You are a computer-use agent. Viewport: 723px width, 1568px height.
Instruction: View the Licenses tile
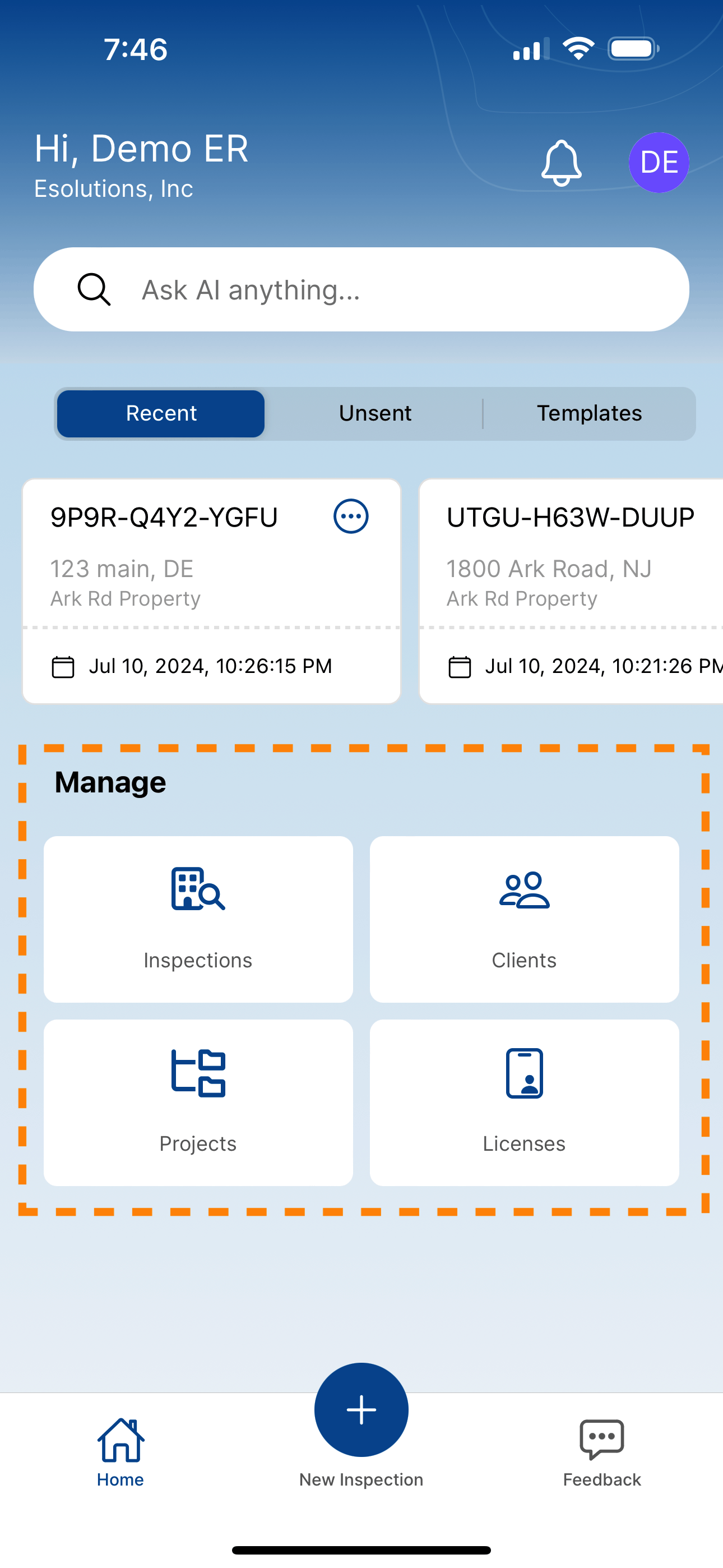point(524,1103)
